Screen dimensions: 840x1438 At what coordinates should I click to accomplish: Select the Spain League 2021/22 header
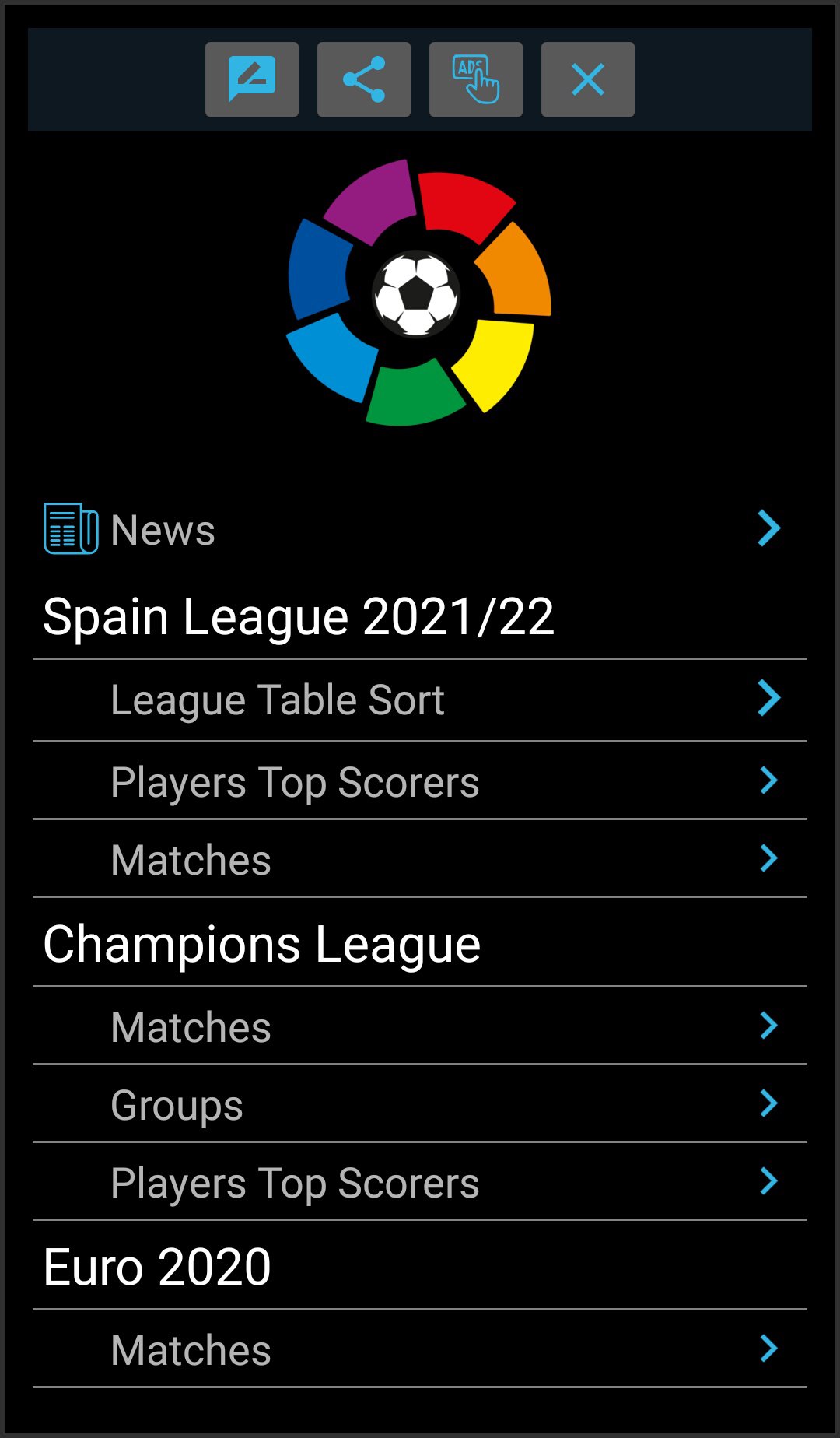pyautogui.click(x=301, y=616)
